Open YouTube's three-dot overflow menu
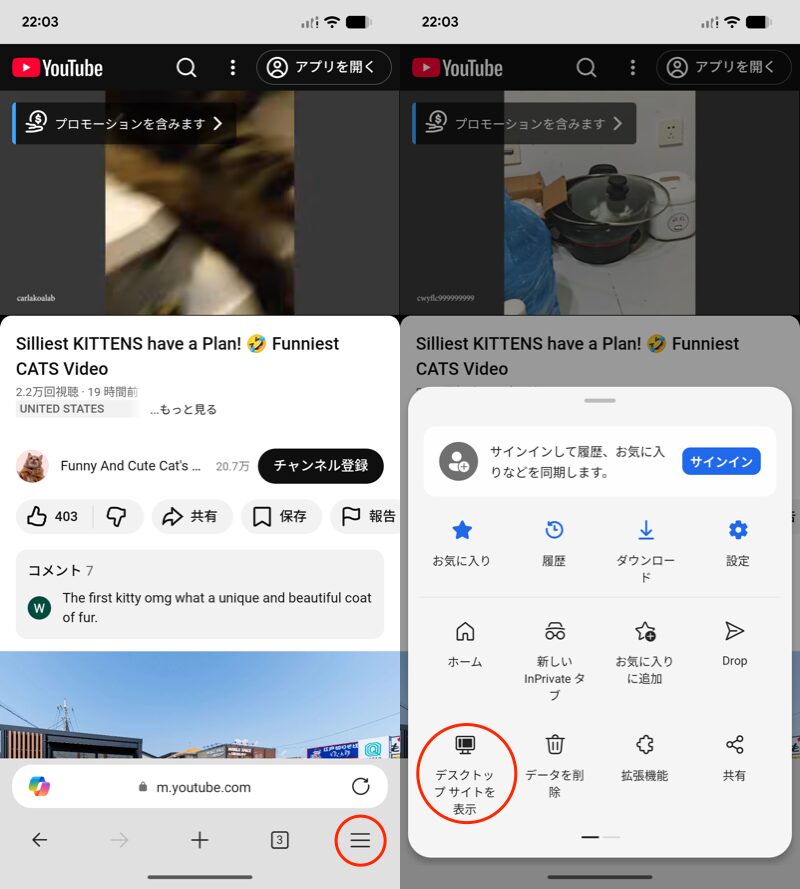The image size is (800, 889). 233,67
